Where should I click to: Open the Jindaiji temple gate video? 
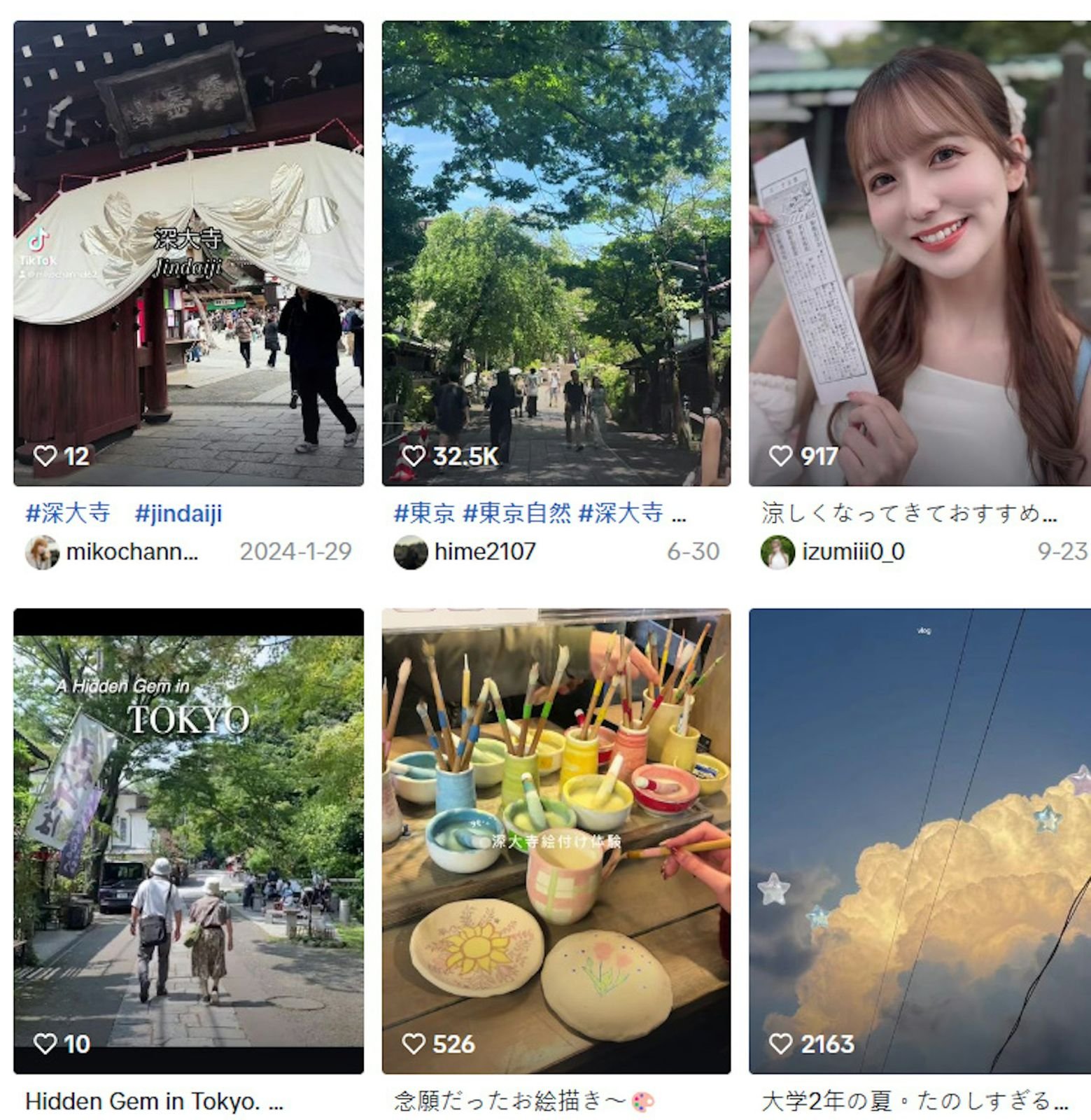point(188,253)
